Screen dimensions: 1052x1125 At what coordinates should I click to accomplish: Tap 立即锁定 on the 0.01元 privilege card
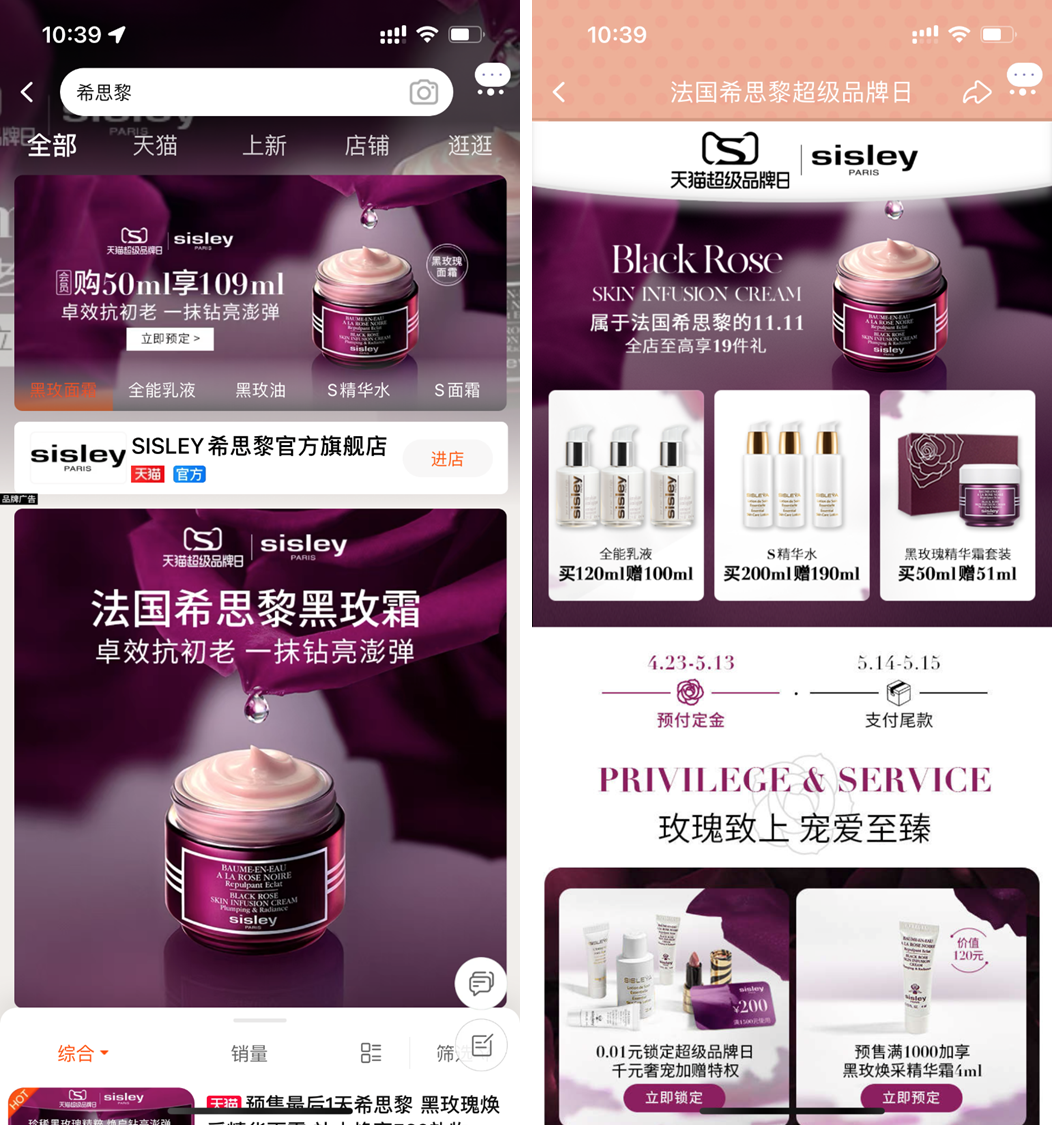pos(674,1098)
